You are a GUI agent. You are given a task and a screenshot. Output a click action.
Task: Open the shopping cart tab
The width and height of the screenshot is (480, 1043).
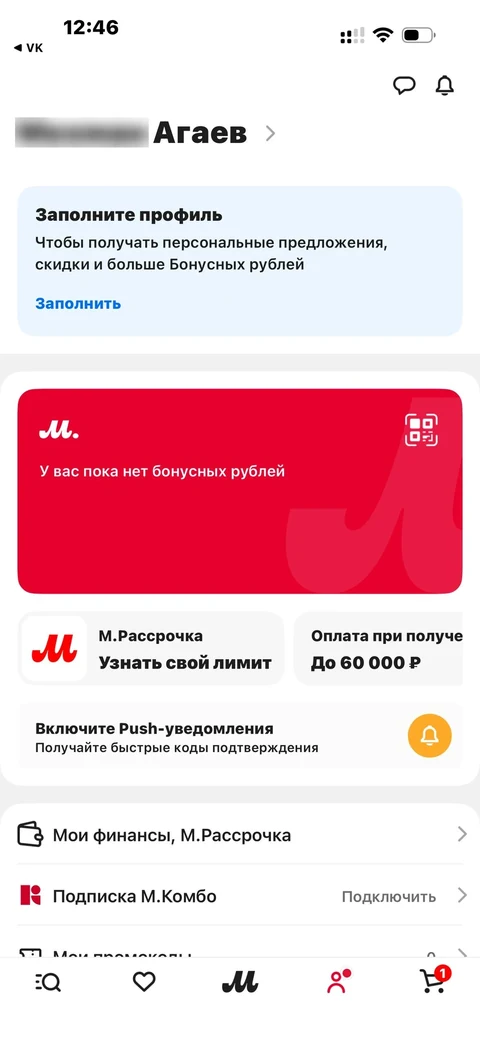[435, 980]
